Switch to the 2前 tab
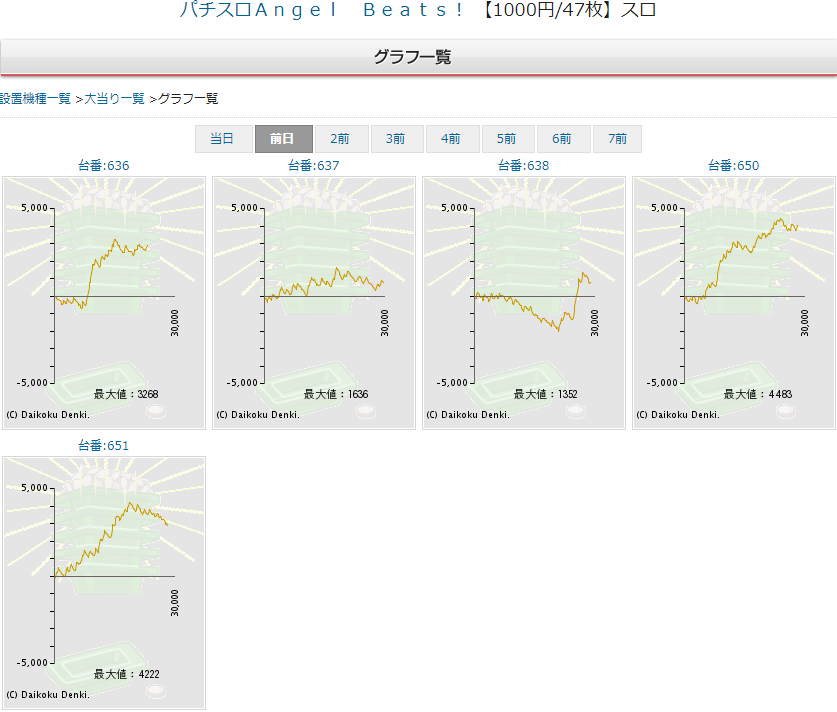 (x=340, y=139)
